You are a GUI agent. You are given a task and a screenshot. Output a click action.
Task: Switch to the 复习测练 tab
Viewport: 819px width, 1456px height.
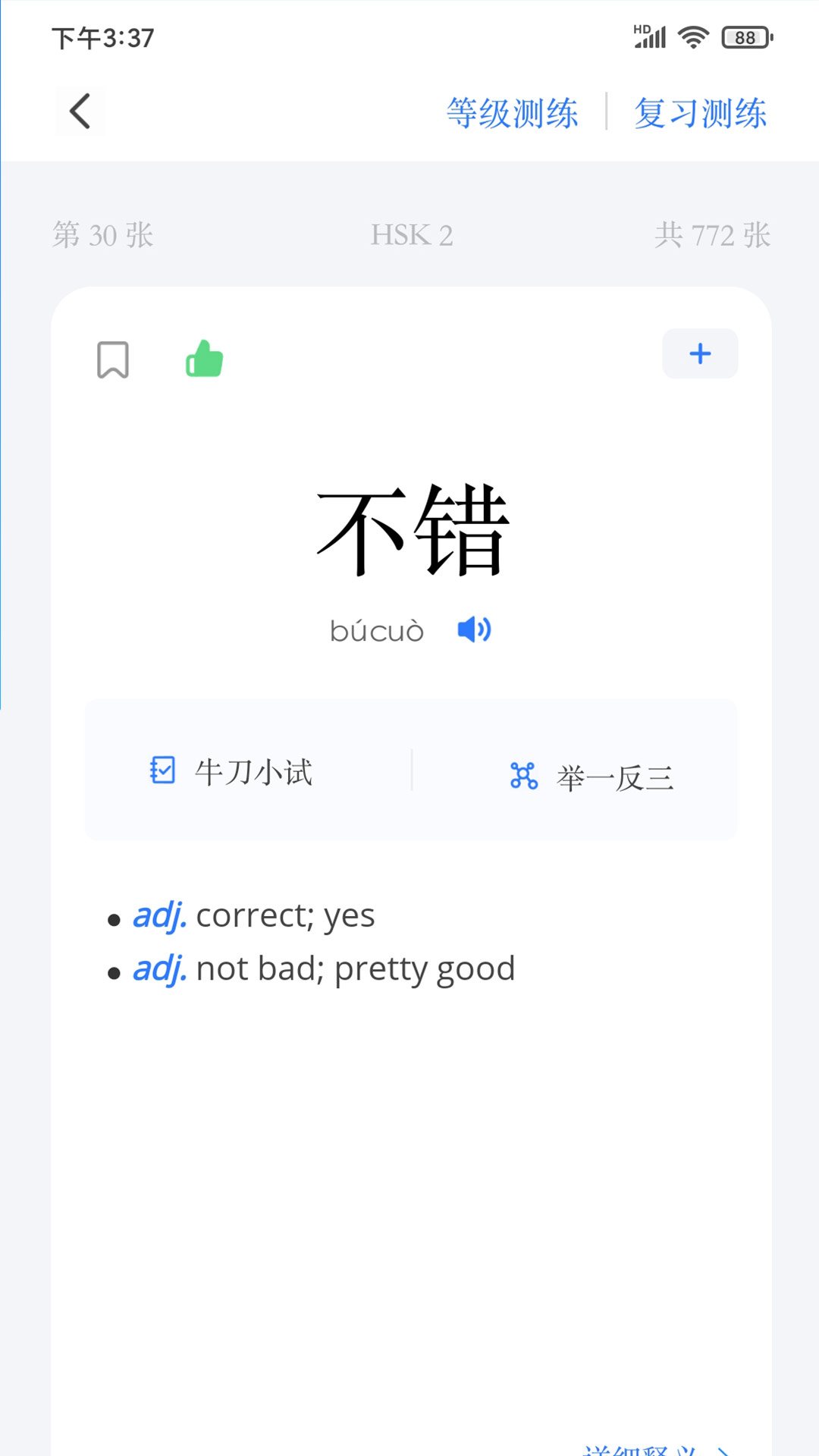click(701, 112)
